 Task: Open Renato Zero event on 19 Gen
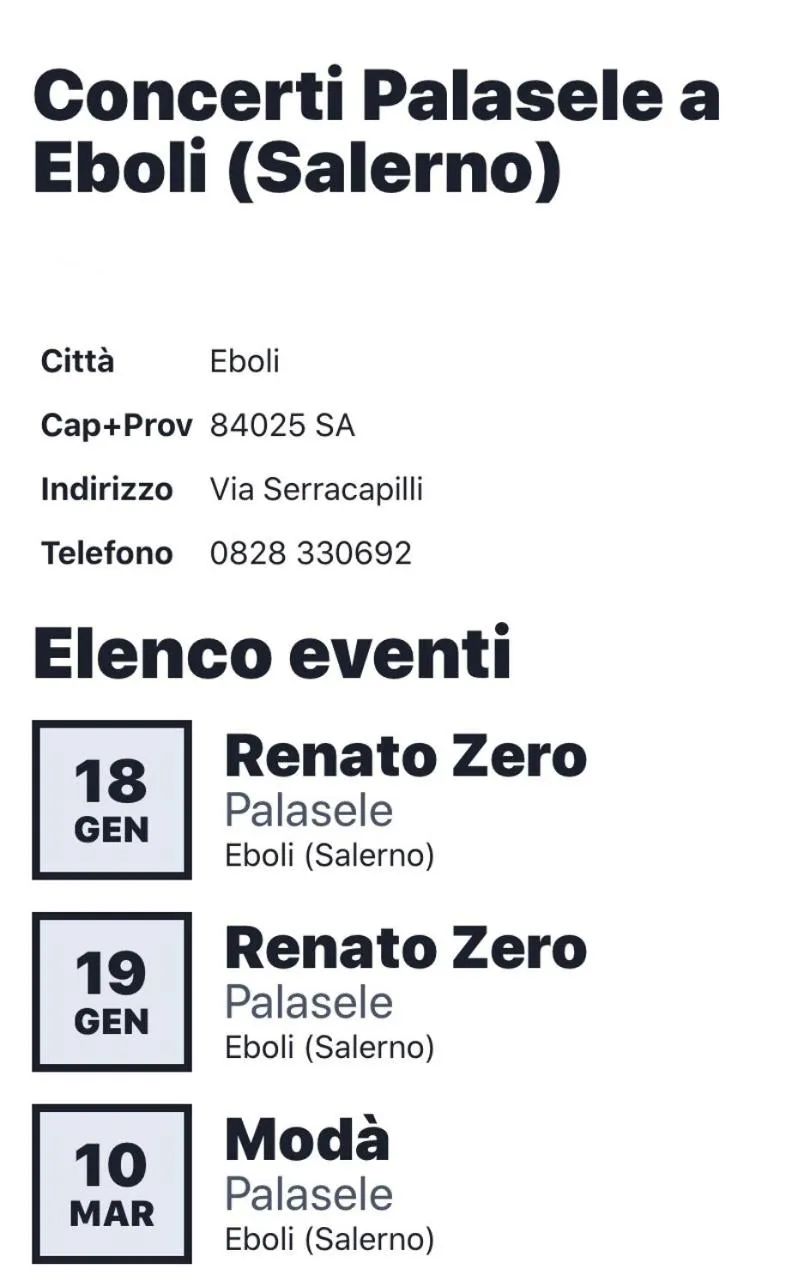tap(405, 948)
